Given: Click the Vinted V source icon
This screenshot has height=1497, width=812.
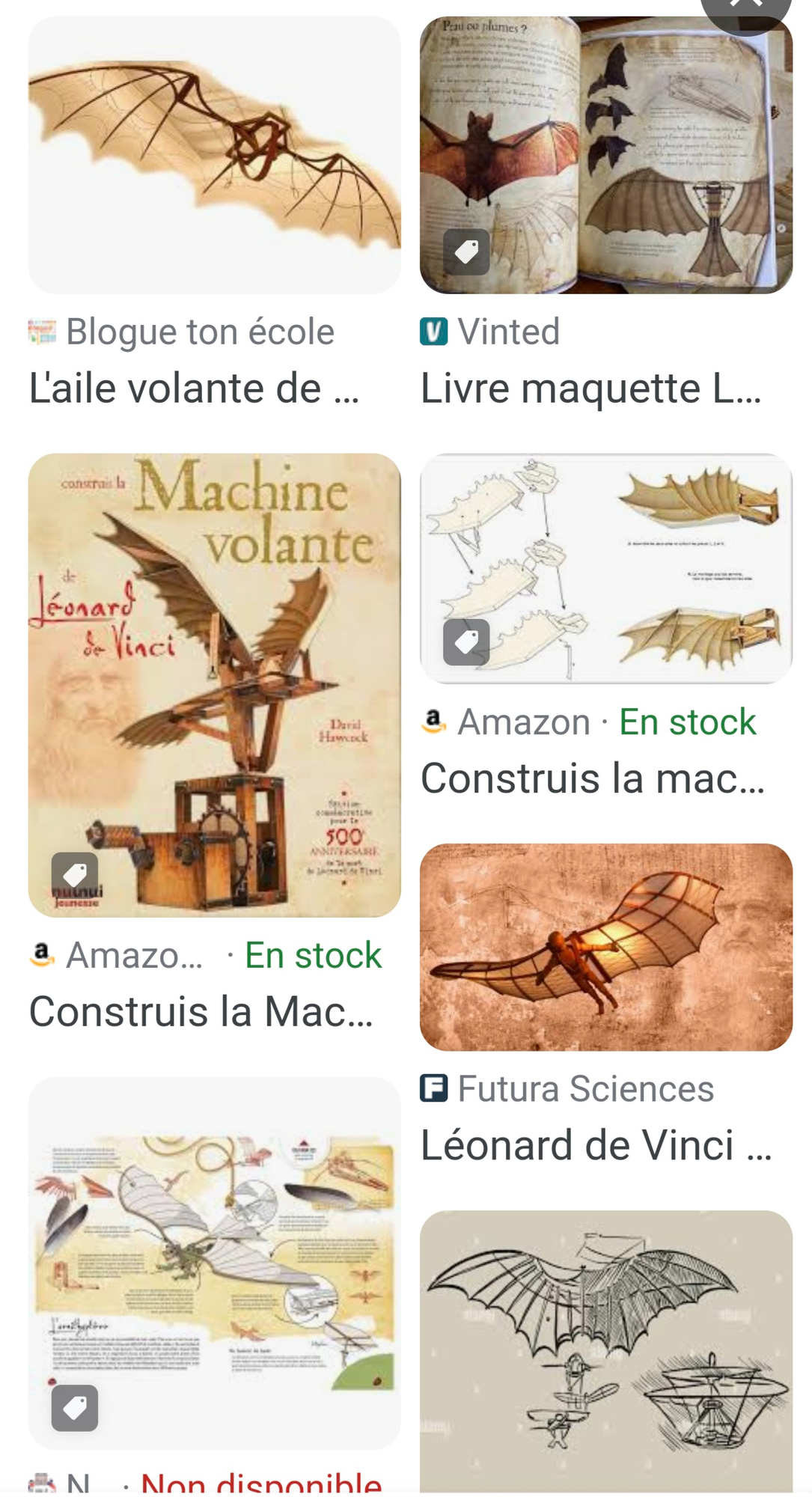Looking at the screenshot, I should click(435, 332).
